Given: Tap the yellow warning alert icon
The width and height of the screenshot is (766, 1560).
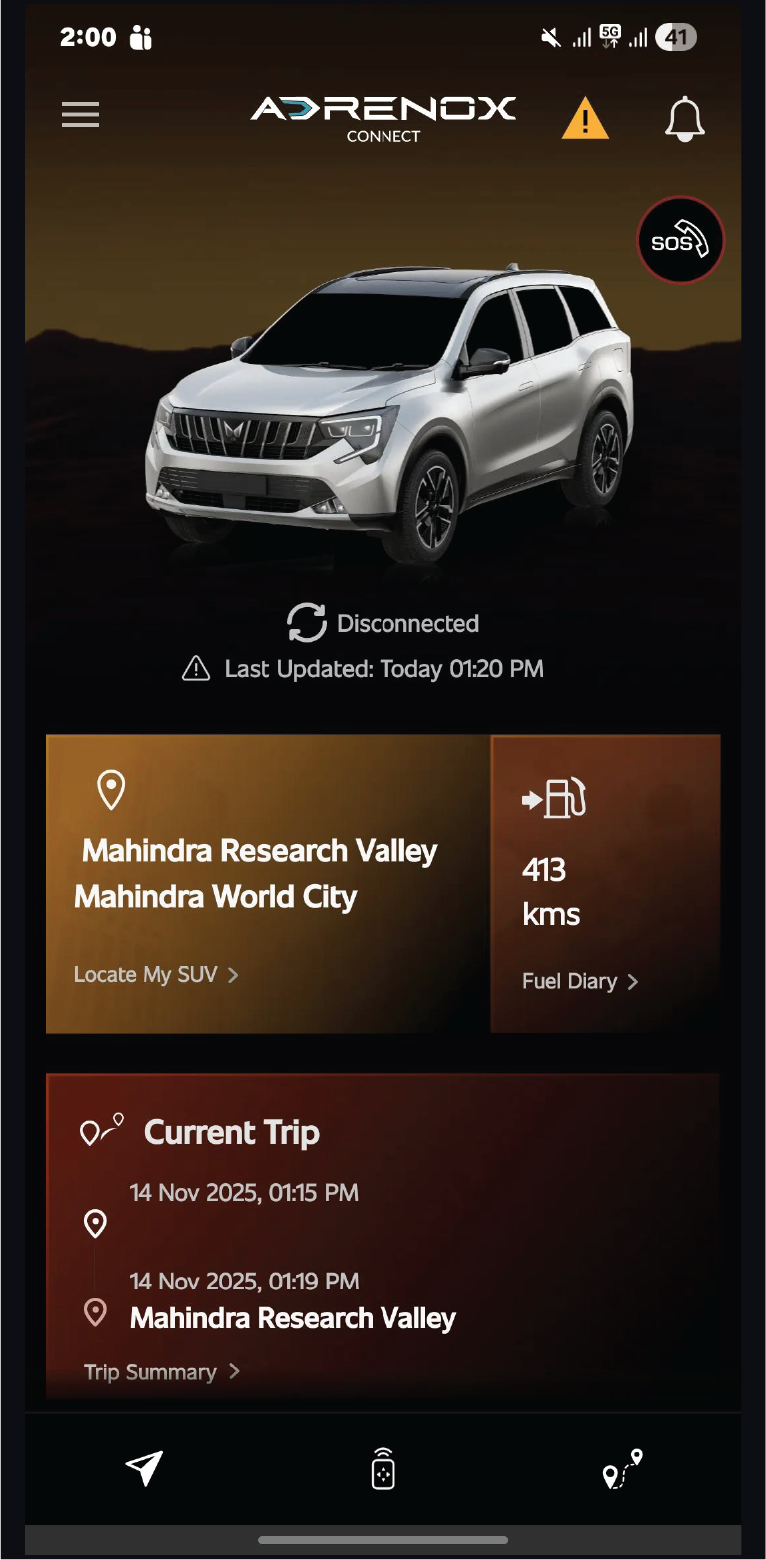Looking at the screenshot, I should [585, 117].
